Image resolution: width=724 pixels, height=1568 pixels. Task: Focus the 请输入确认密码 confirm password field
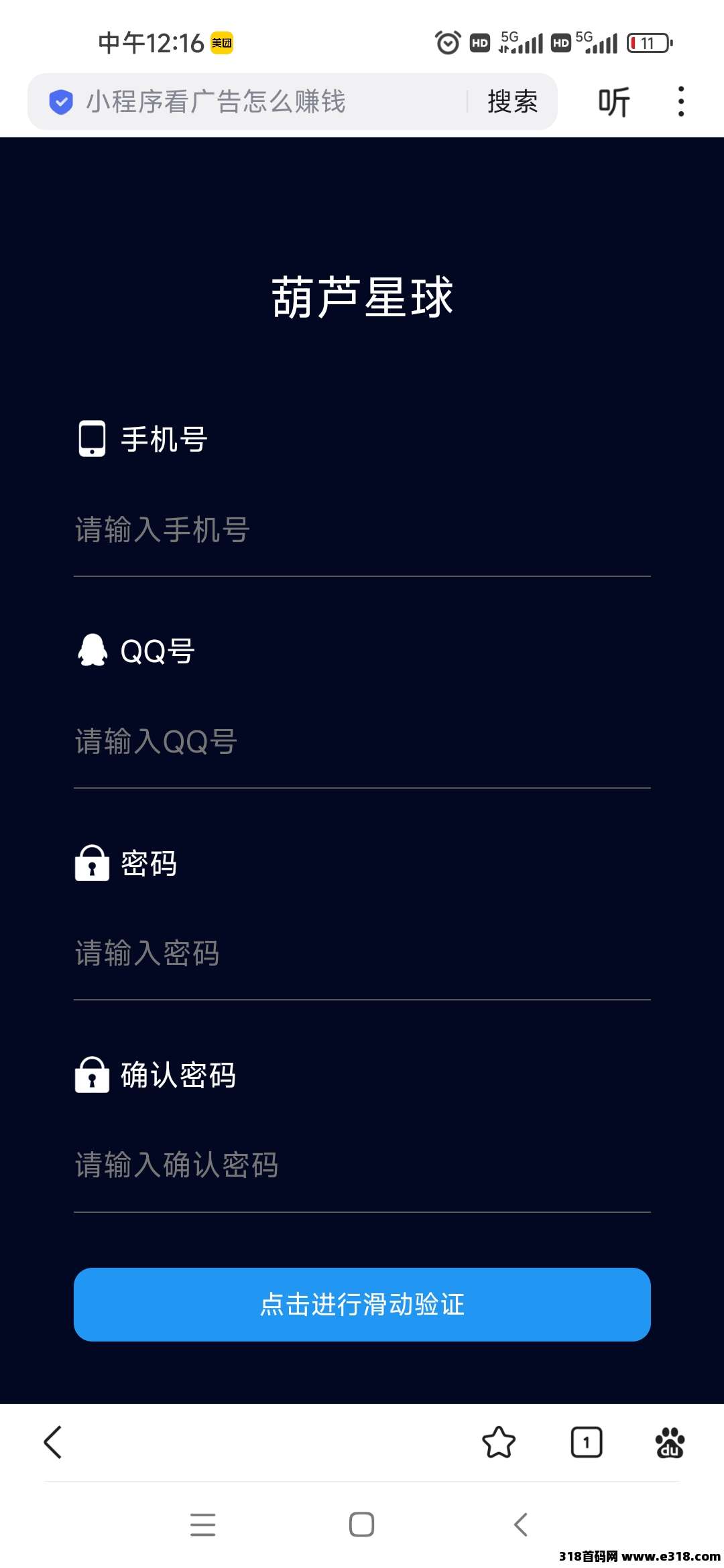click(x=362, y=1165)
